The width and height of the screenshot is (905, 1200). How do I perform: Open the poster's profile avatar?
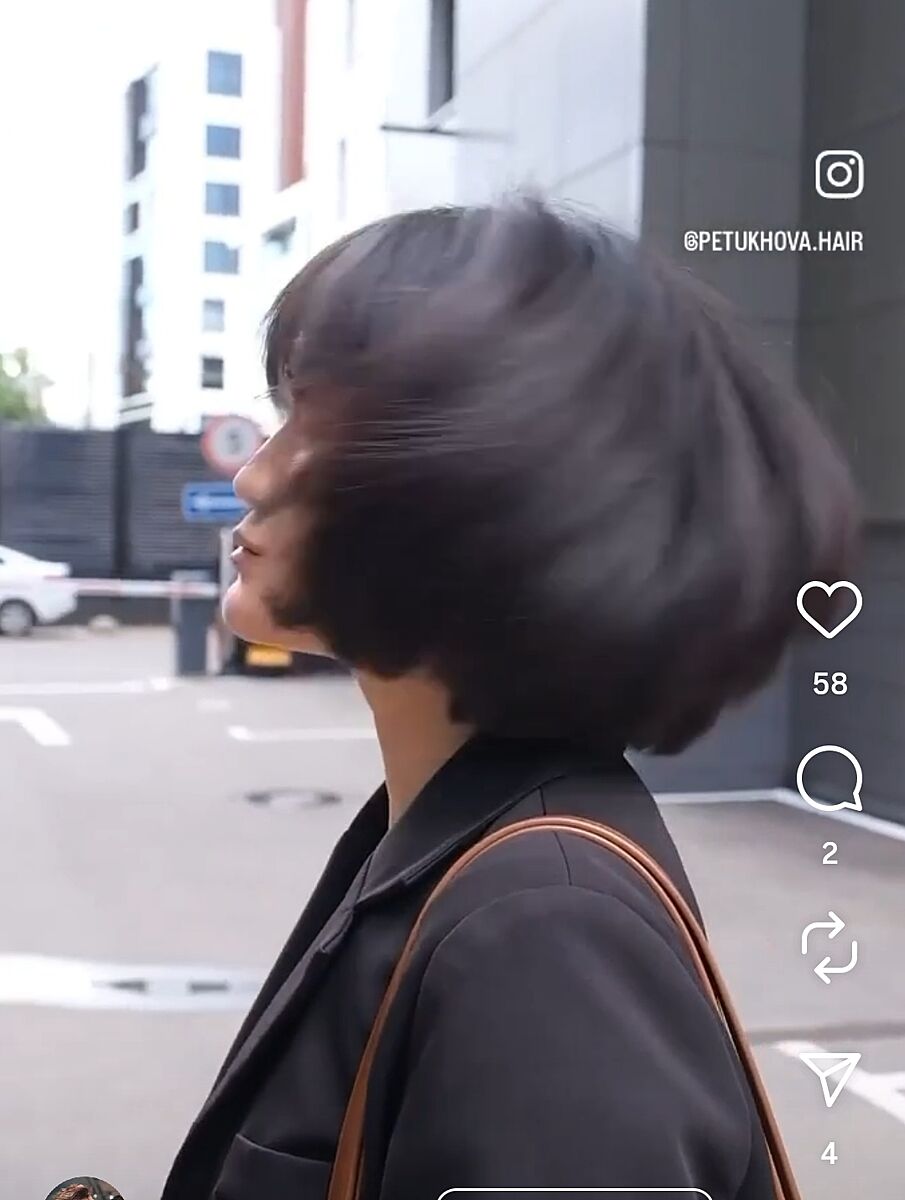(85, 1190)
